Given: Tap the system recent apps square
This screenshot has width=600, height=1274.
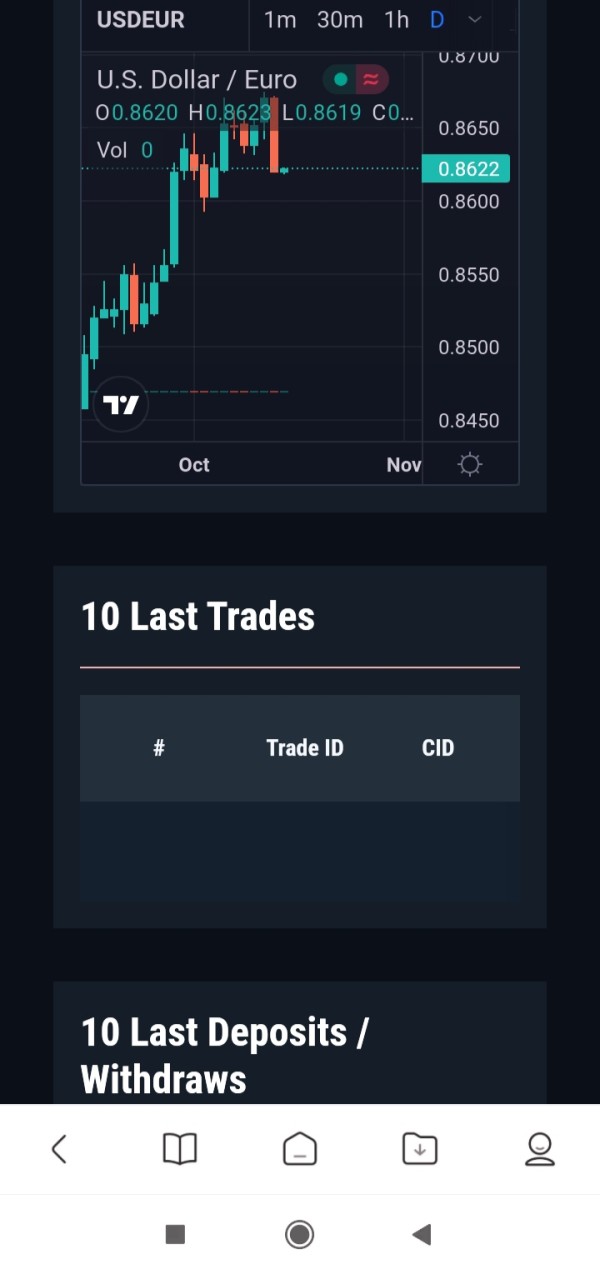Looking at the screenshot, I should pyautogui.click(x=175, y=1234).
